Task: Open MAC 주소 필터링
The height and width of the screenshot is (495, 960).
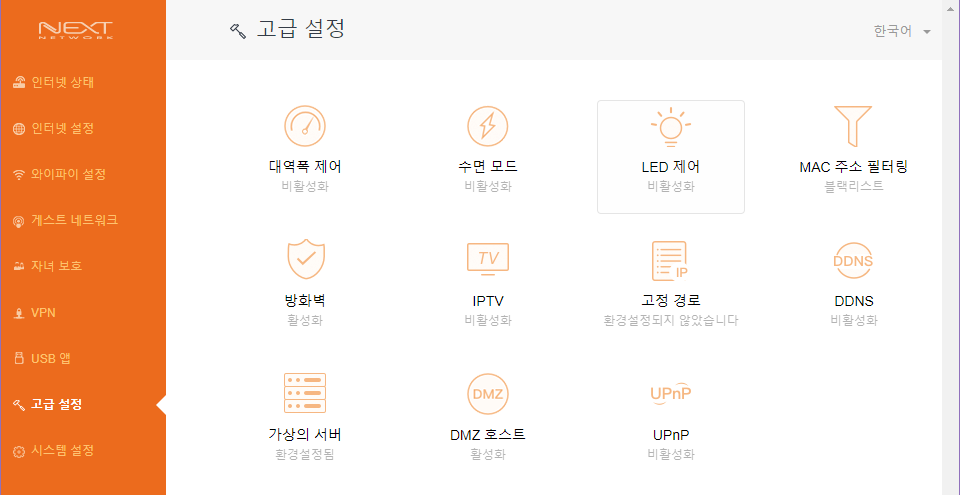Action: pos(853,150)
